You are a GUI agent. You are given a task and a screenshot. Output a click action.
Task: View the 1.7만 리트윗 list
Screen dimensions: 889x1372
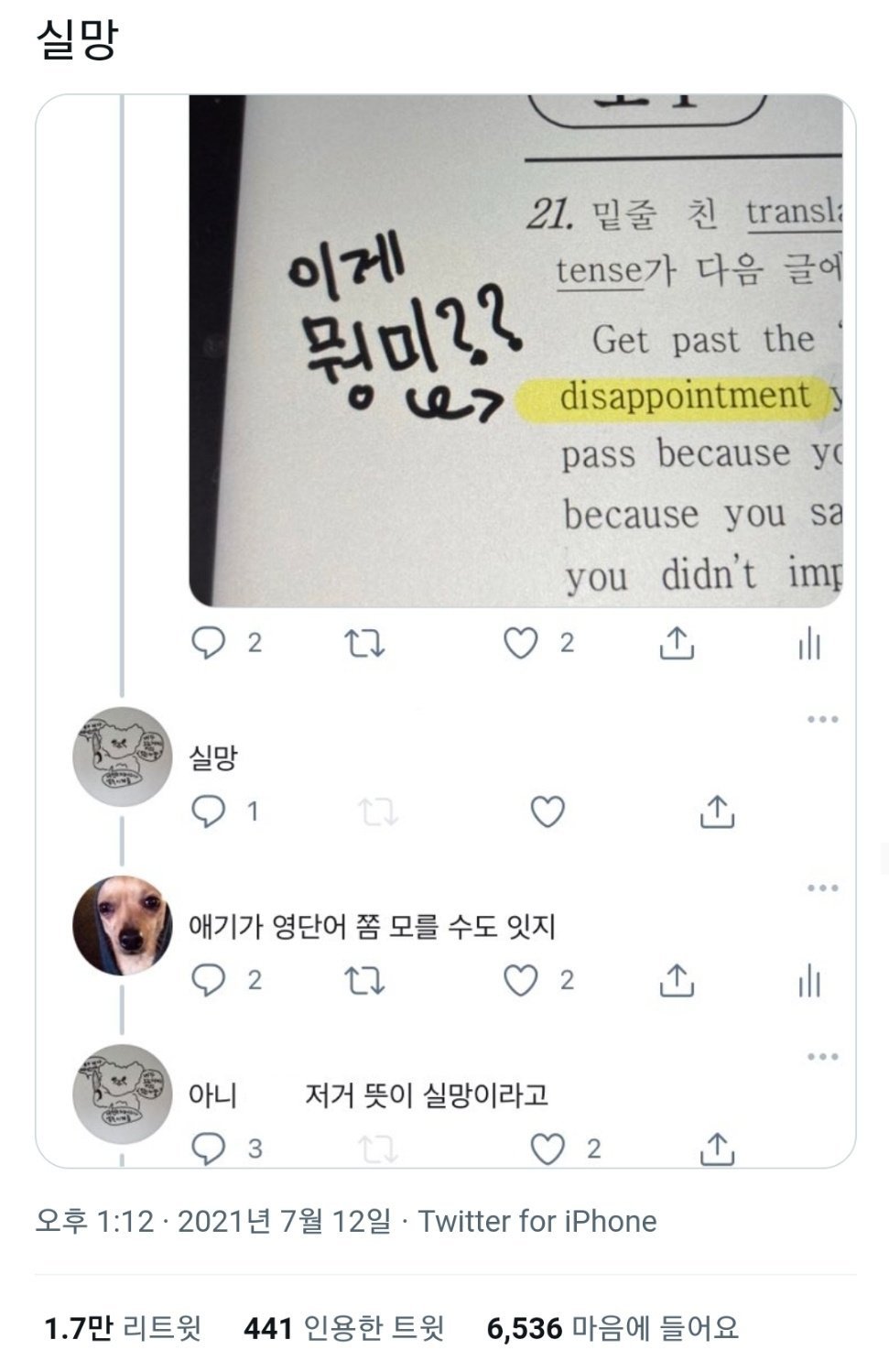pyautogui.click(x=123, y=1328)
